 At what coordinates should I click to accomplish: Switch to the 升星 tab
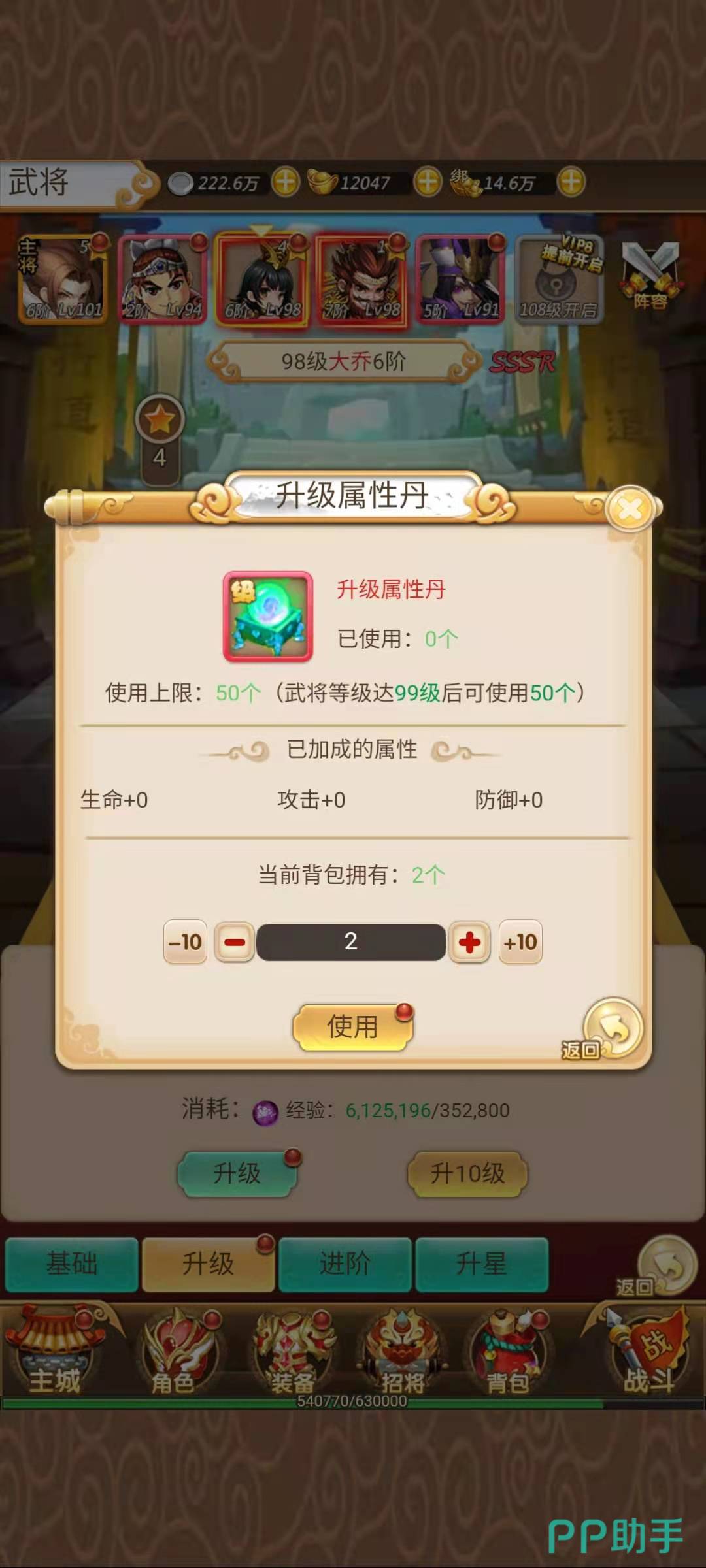[482, 1264]
